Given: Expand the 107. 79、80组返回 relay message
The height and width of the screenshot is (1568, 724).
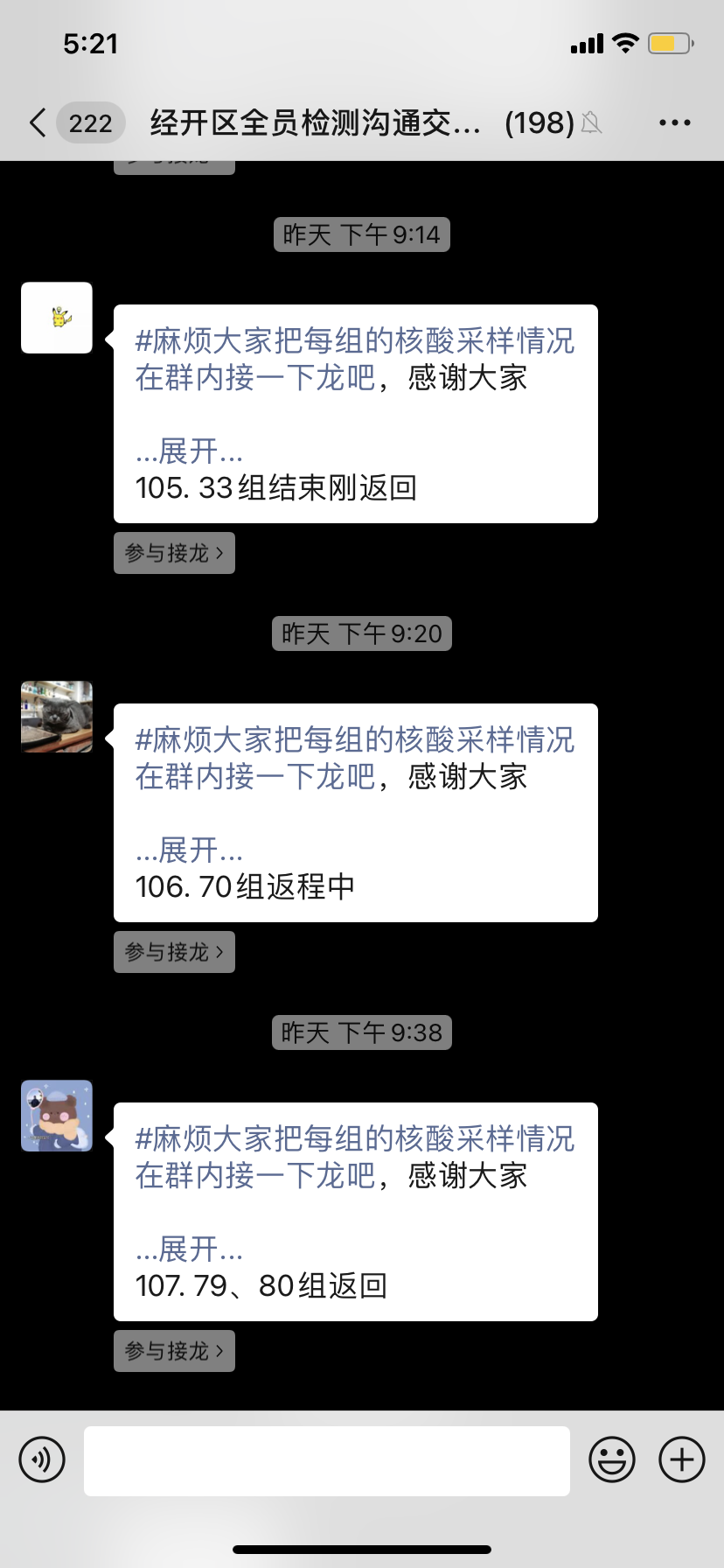Looking at the screenshot, I should (x=189, y=1249).
